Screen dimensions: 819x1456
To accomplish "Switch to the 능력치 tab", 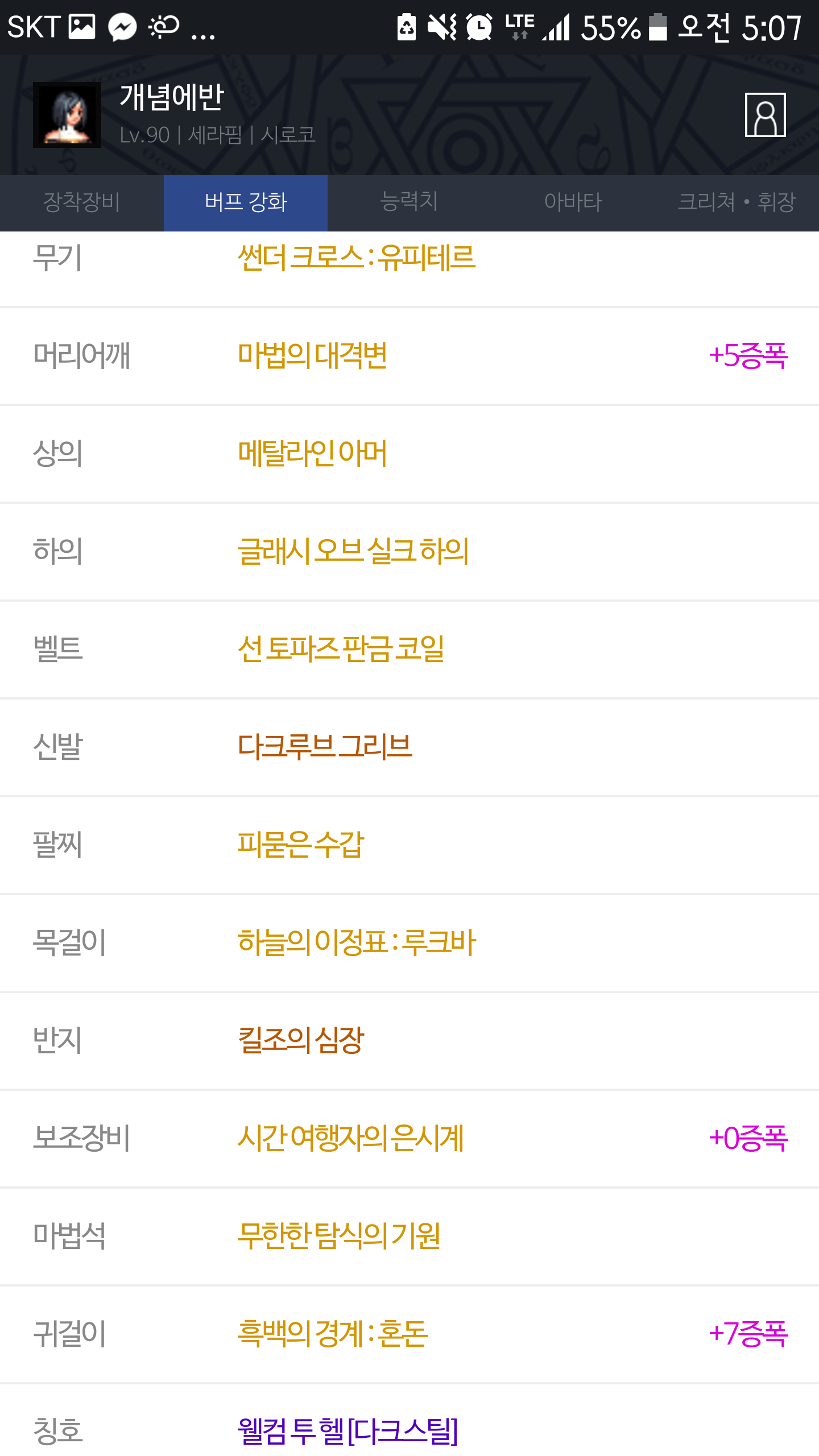I will pos(409,202).
